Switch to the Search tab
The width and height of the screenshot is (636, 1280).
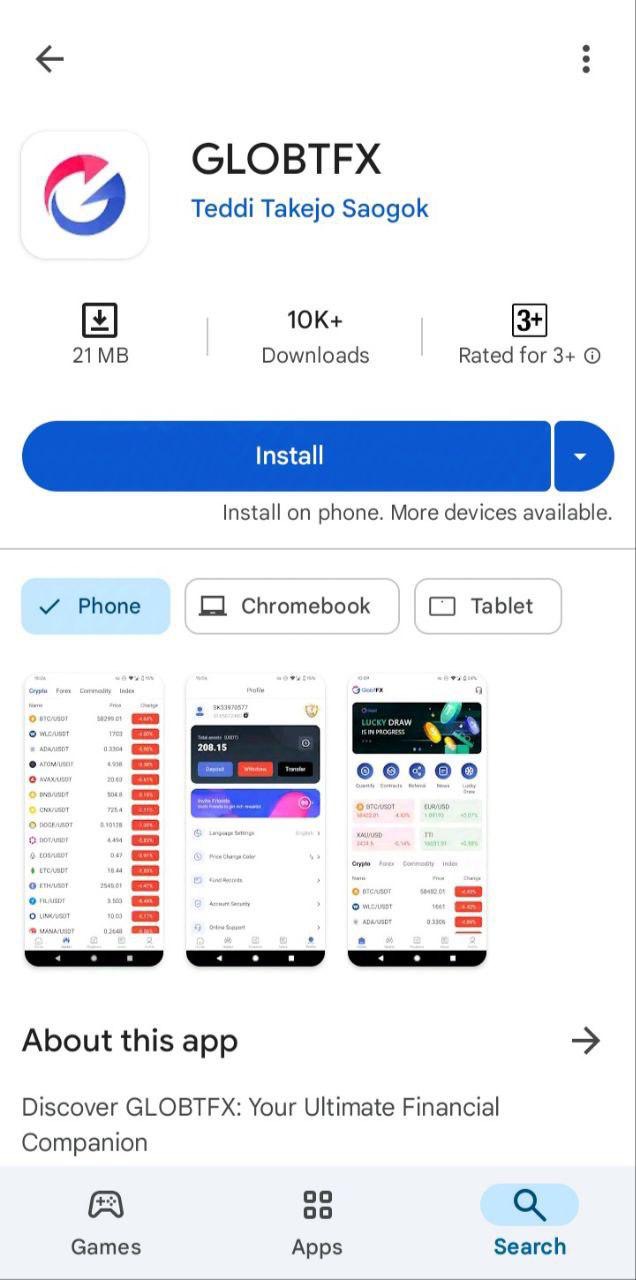tap(529, 1222)
